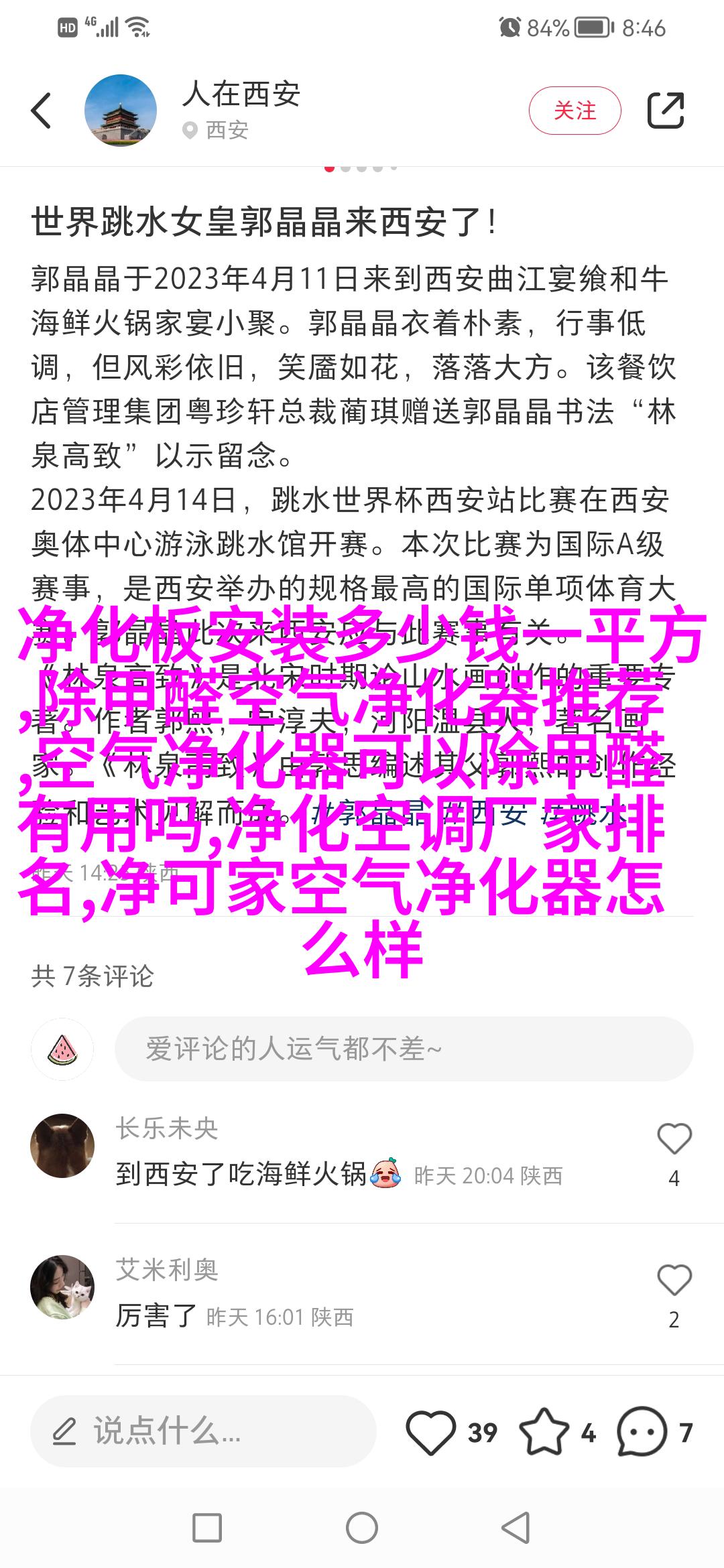Open 长乐未央's profile picture
724x1568 pixels.
tap(62, 1146)
